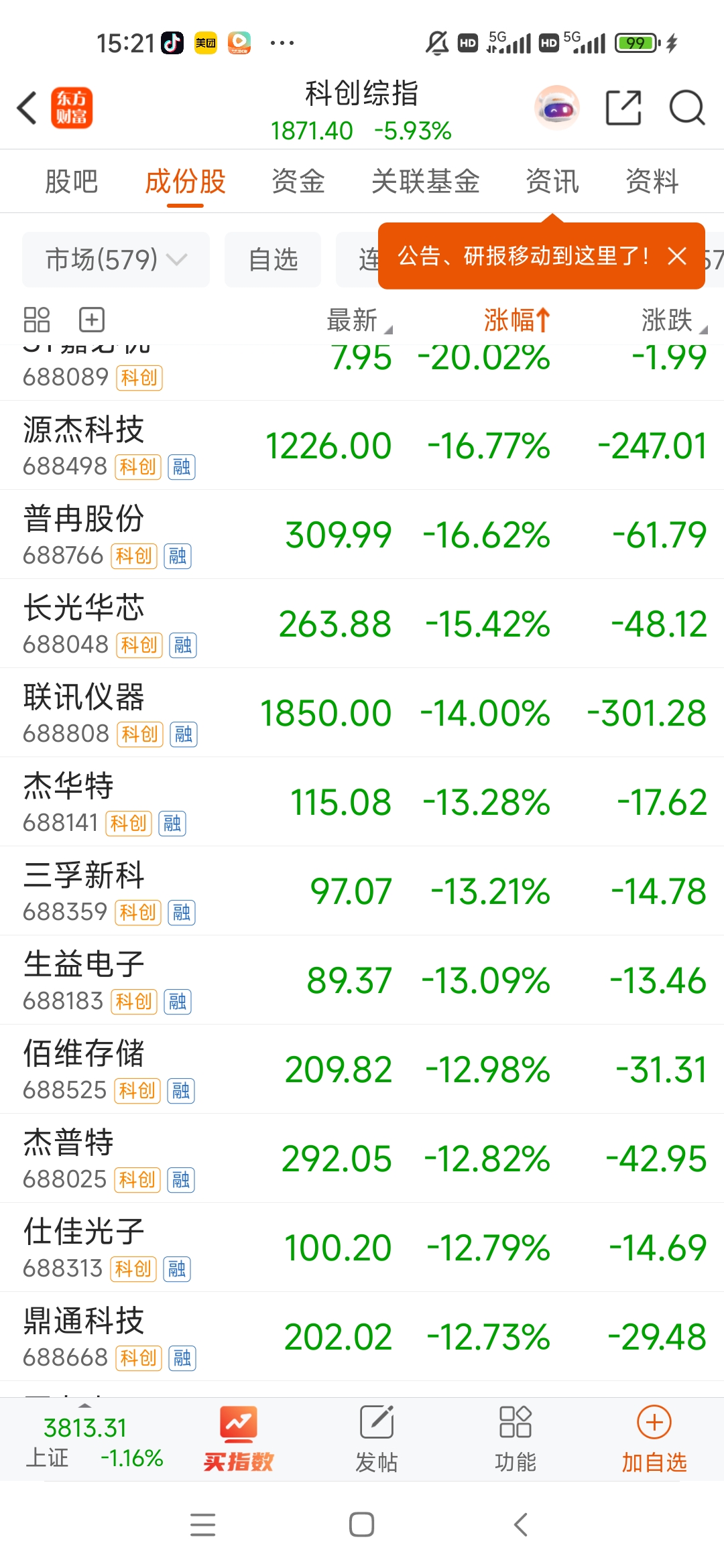The width and height of the screenshot is (724, 1568).
Task: Switch to the 资金 tab
Action: [x=298, y=182]
